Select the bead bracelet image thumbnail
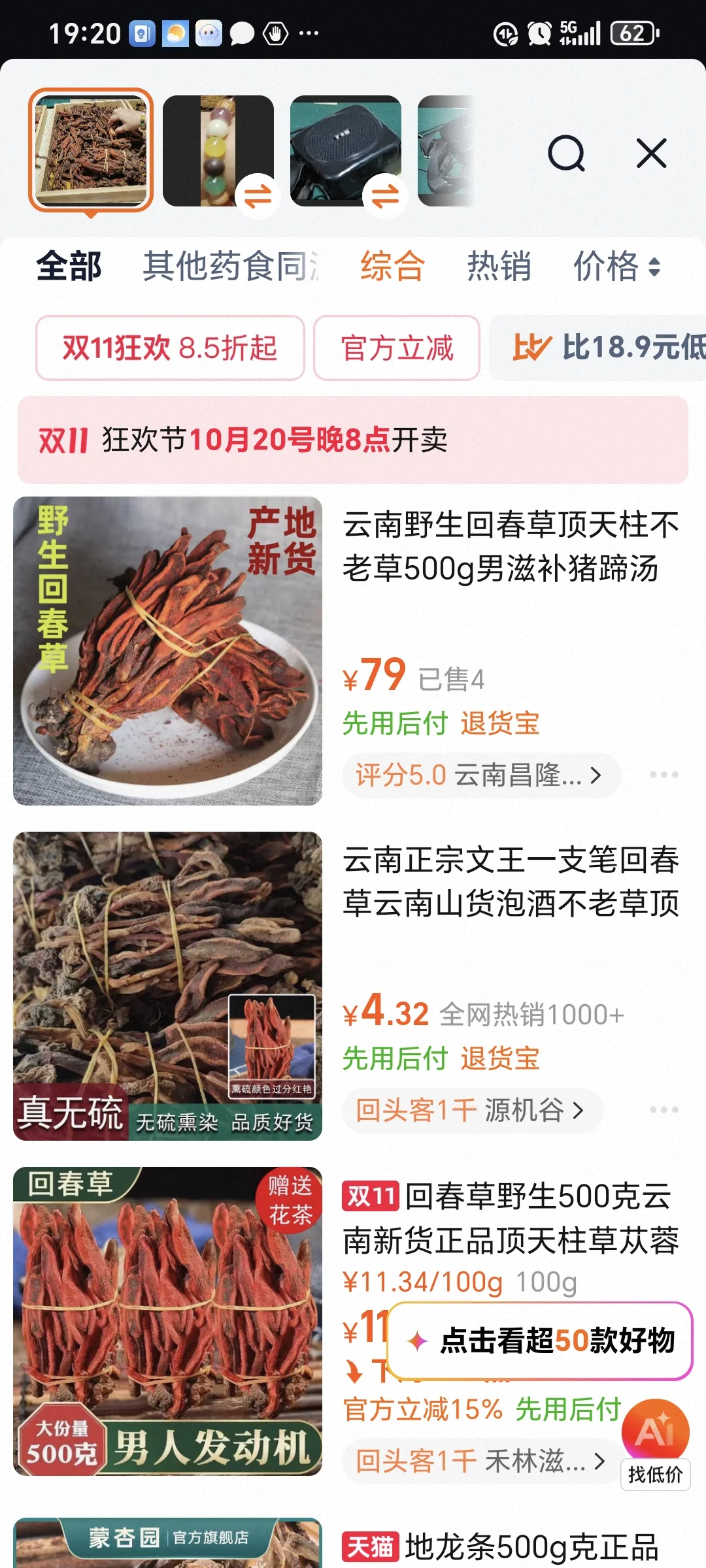The image size is (706, 1568). pyautogui.click(x=218, y=151)
